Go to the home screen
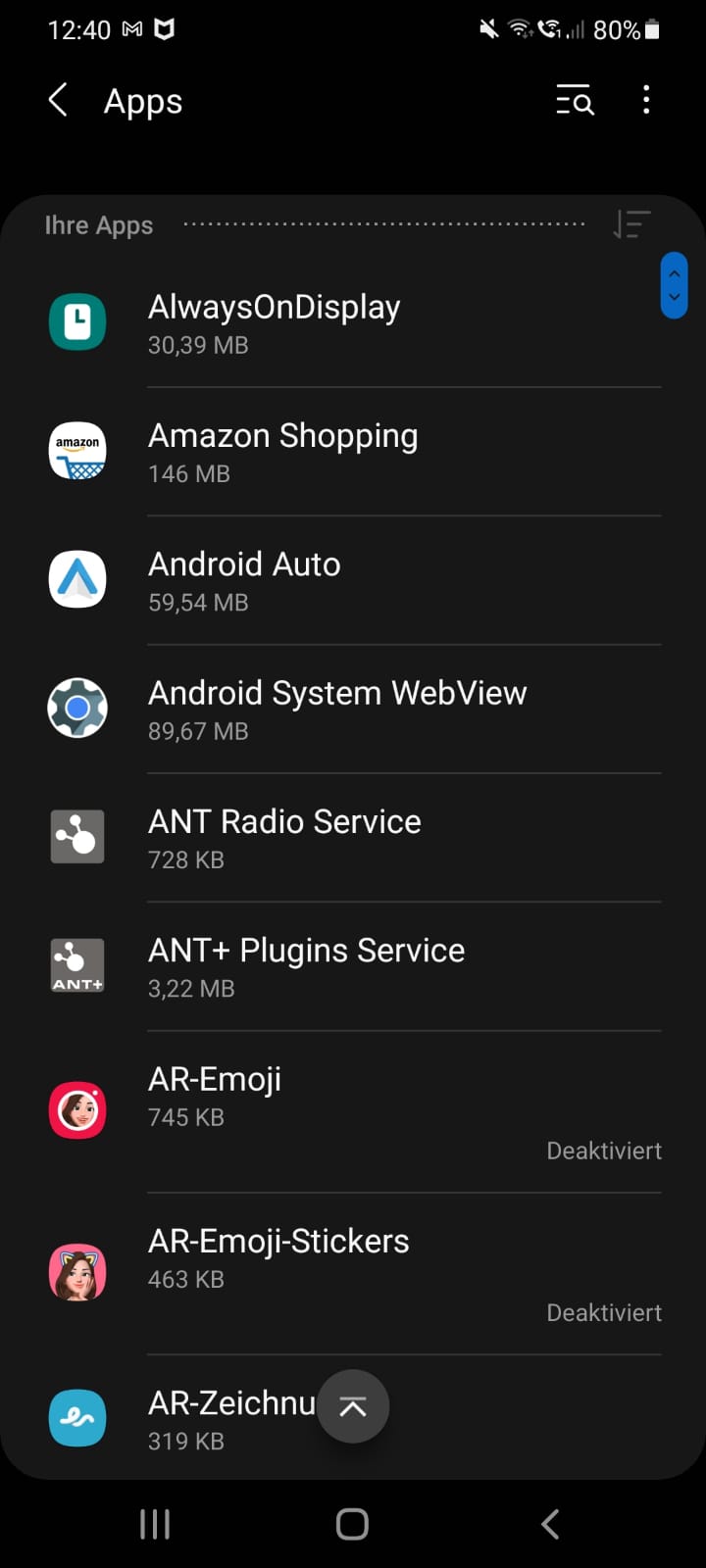Viewport: 706px width, 1568px height. tap(352, 1524)
